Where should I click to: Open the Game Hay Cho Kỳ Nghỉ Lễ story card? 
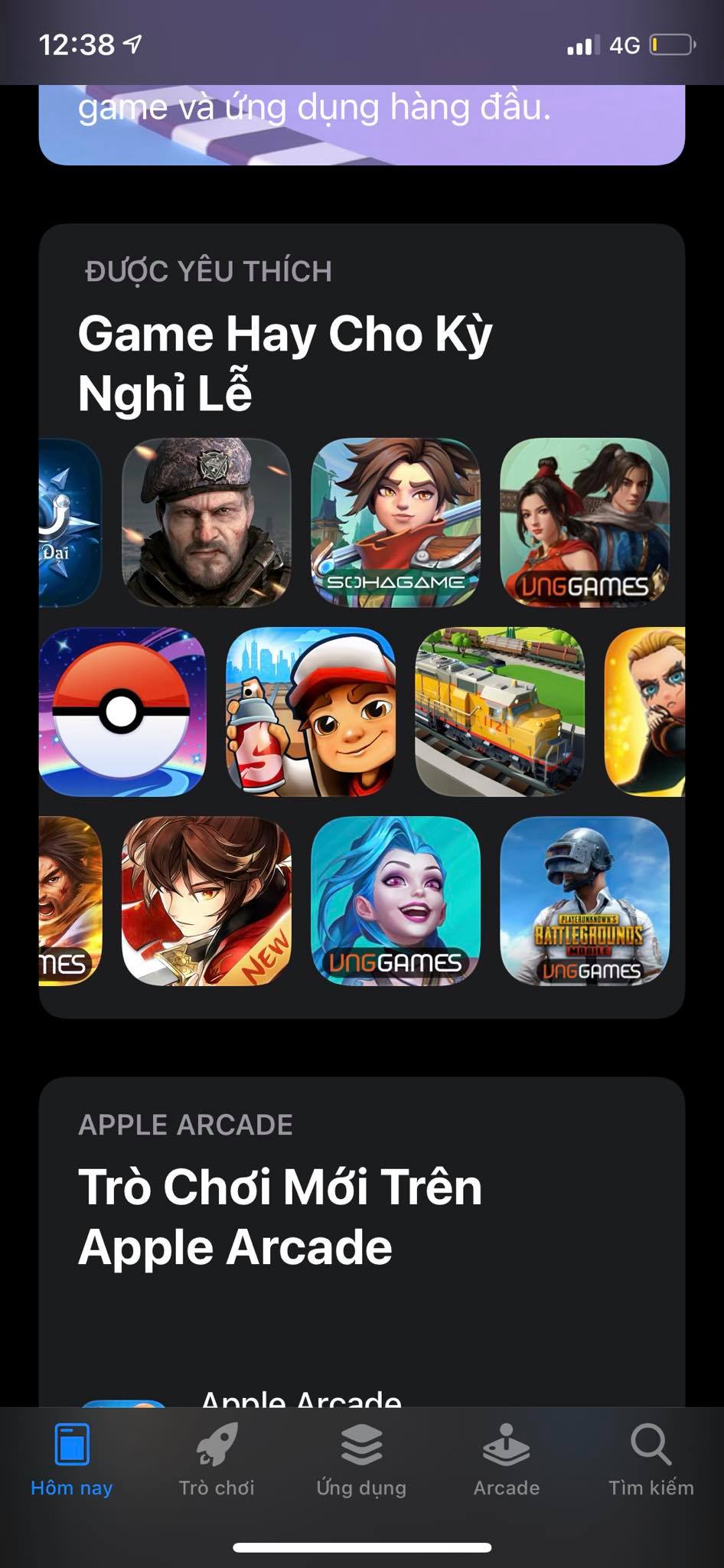tap(361, 620)
